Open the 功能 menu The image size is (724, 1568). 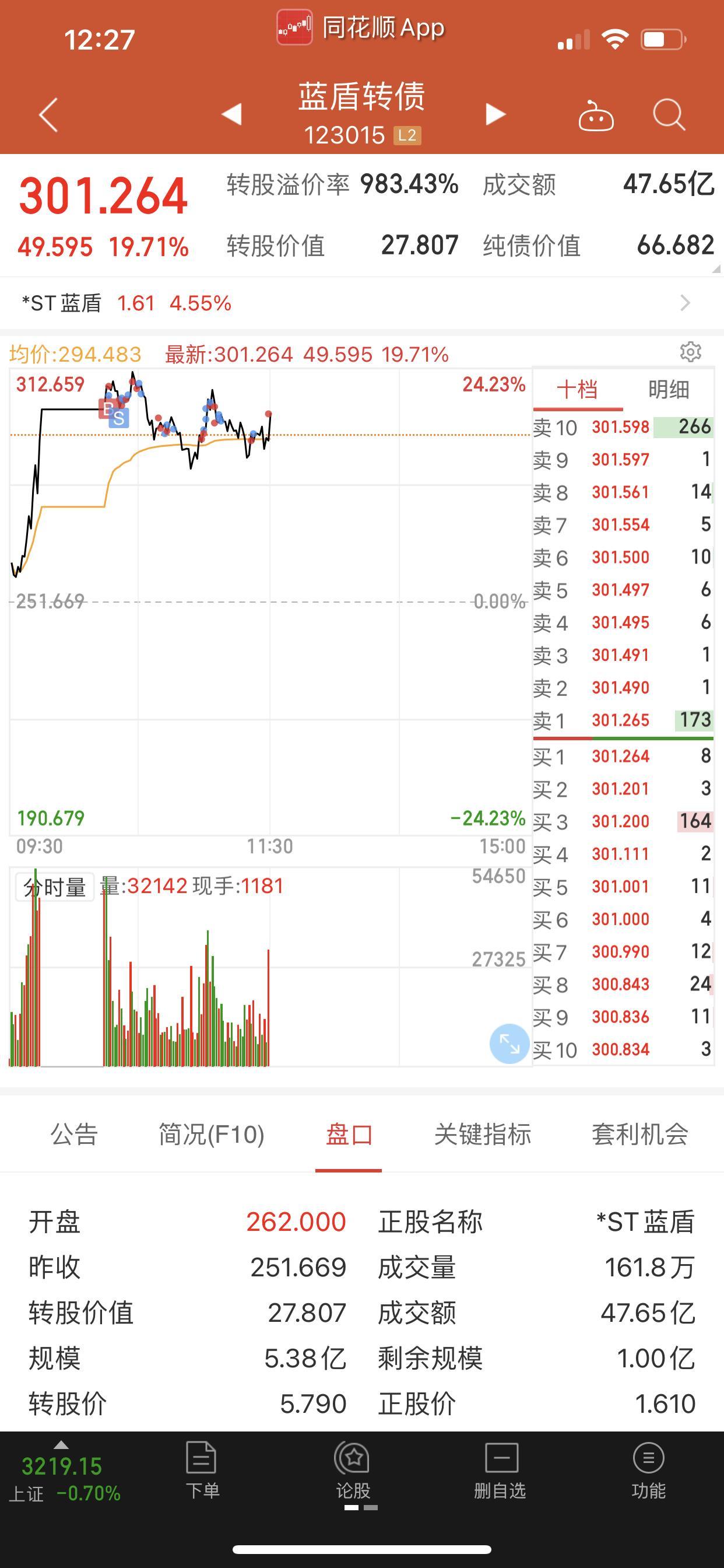click(x=649, y=1471)
